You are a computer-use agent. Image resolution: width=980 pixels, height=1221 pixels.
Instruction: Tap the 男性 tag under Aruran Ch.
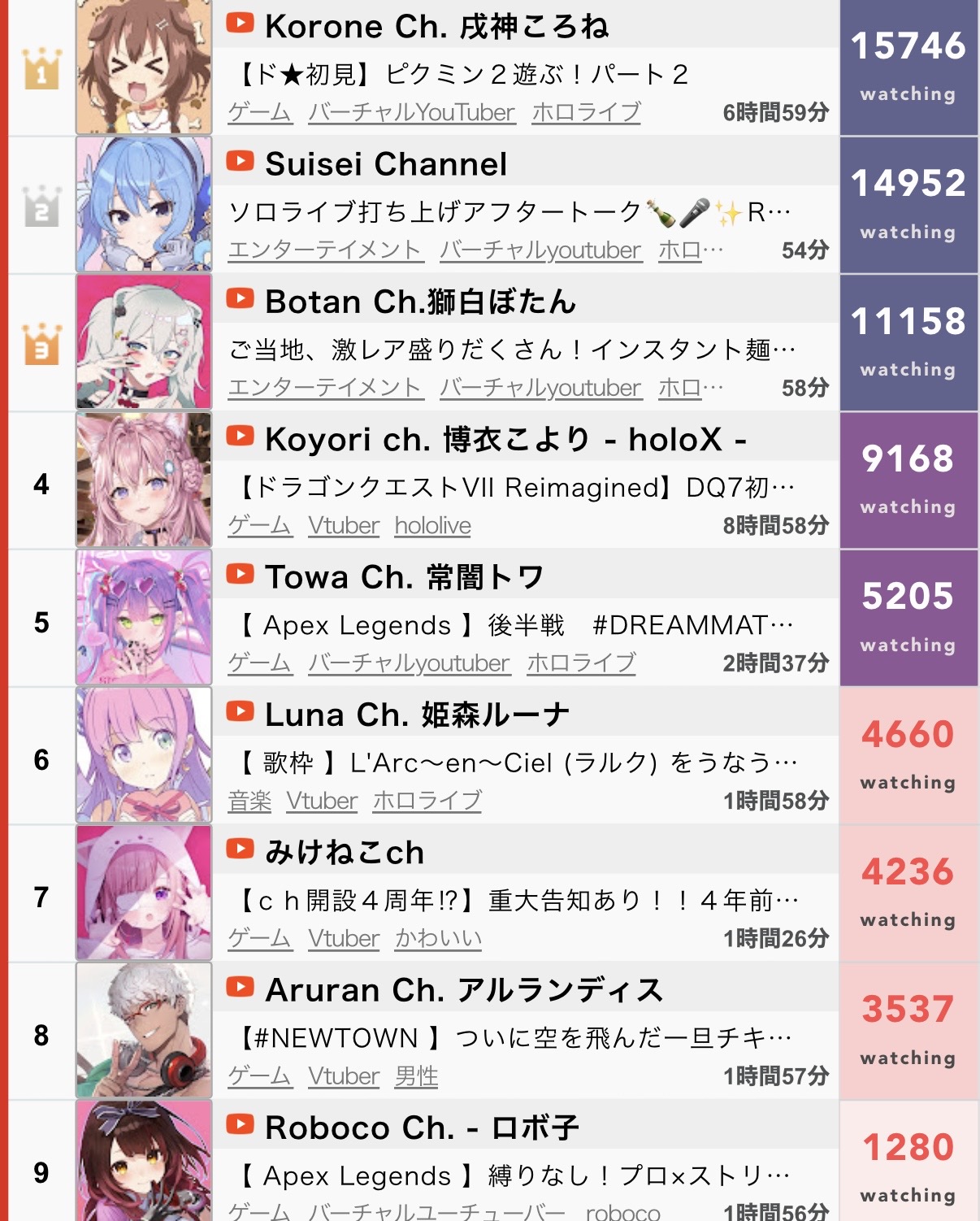coord(416,1076)
